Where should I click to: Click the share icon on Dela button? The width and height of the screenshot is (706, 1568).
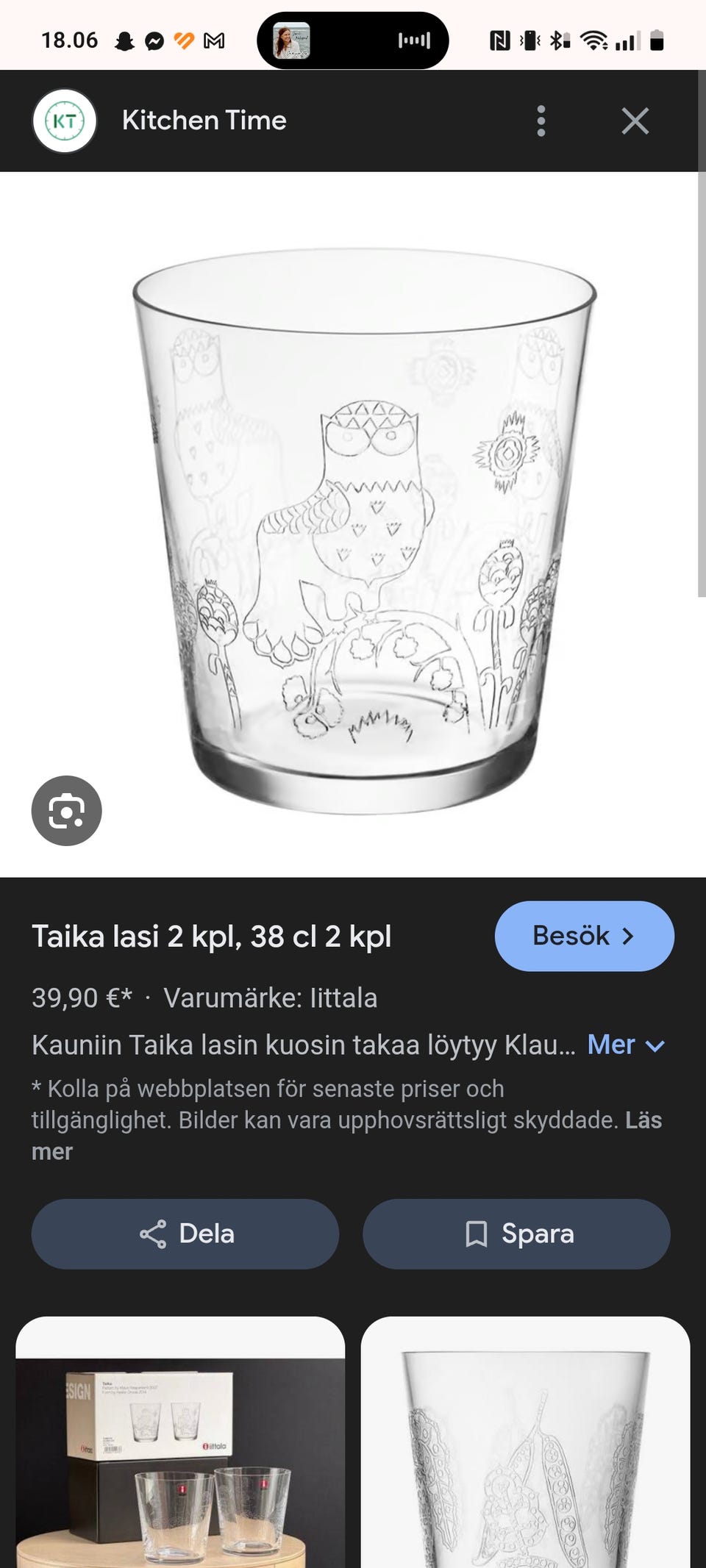[x=152, y=1234]
